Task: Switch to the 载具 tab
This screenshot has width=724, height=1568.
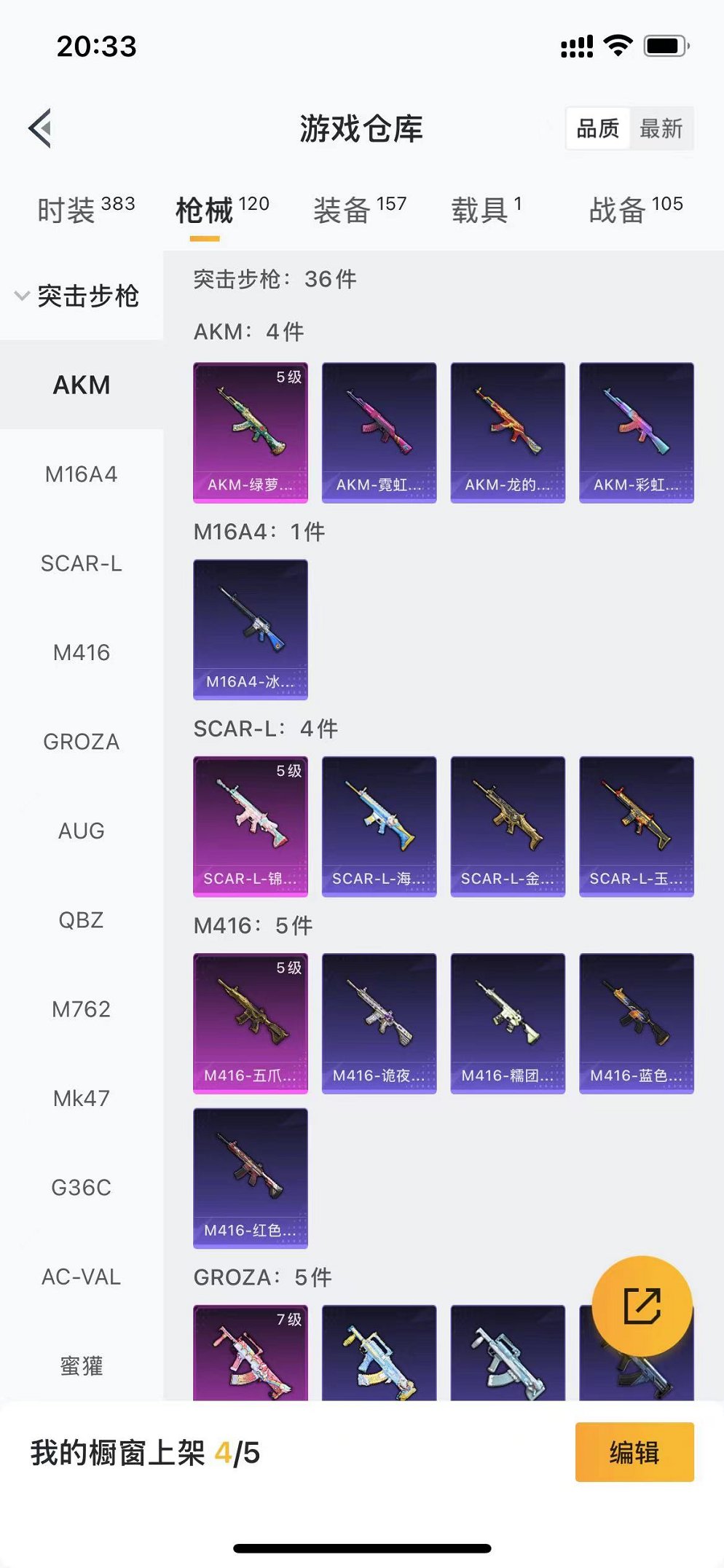Action: pos(486,211)
